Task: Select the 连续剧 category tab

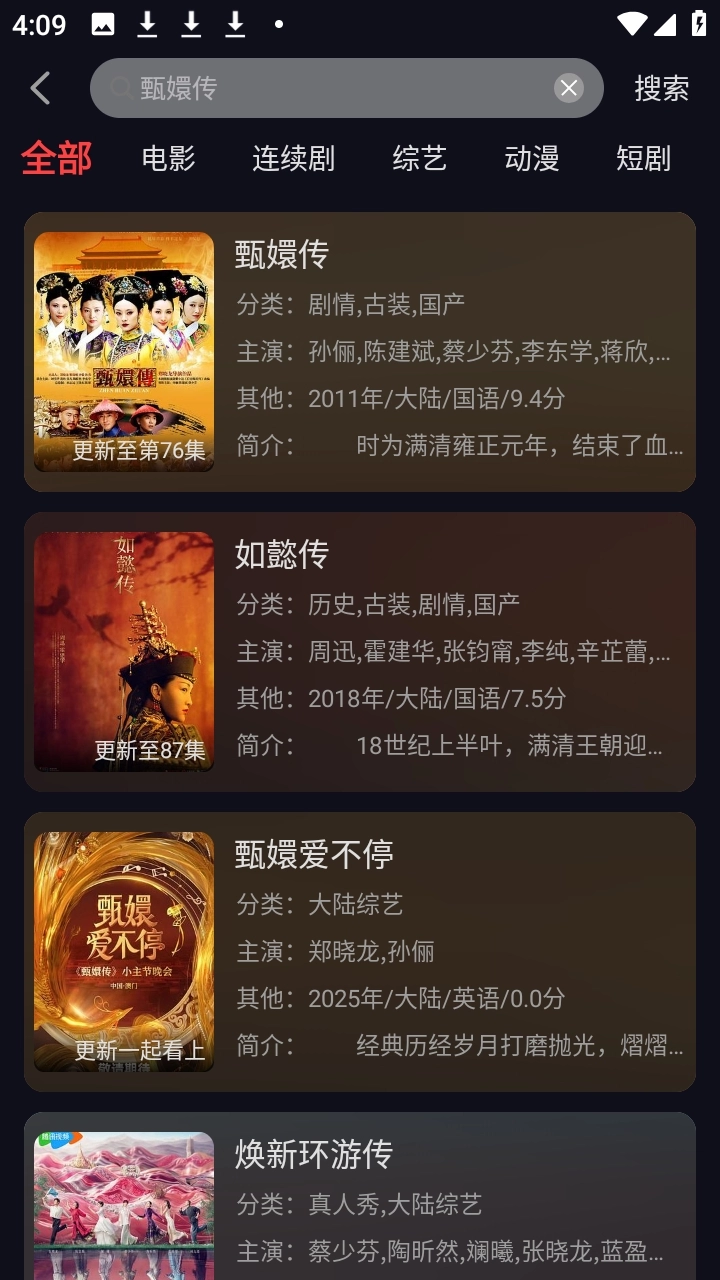Action: pyautogui.click(x=294, y=158)
